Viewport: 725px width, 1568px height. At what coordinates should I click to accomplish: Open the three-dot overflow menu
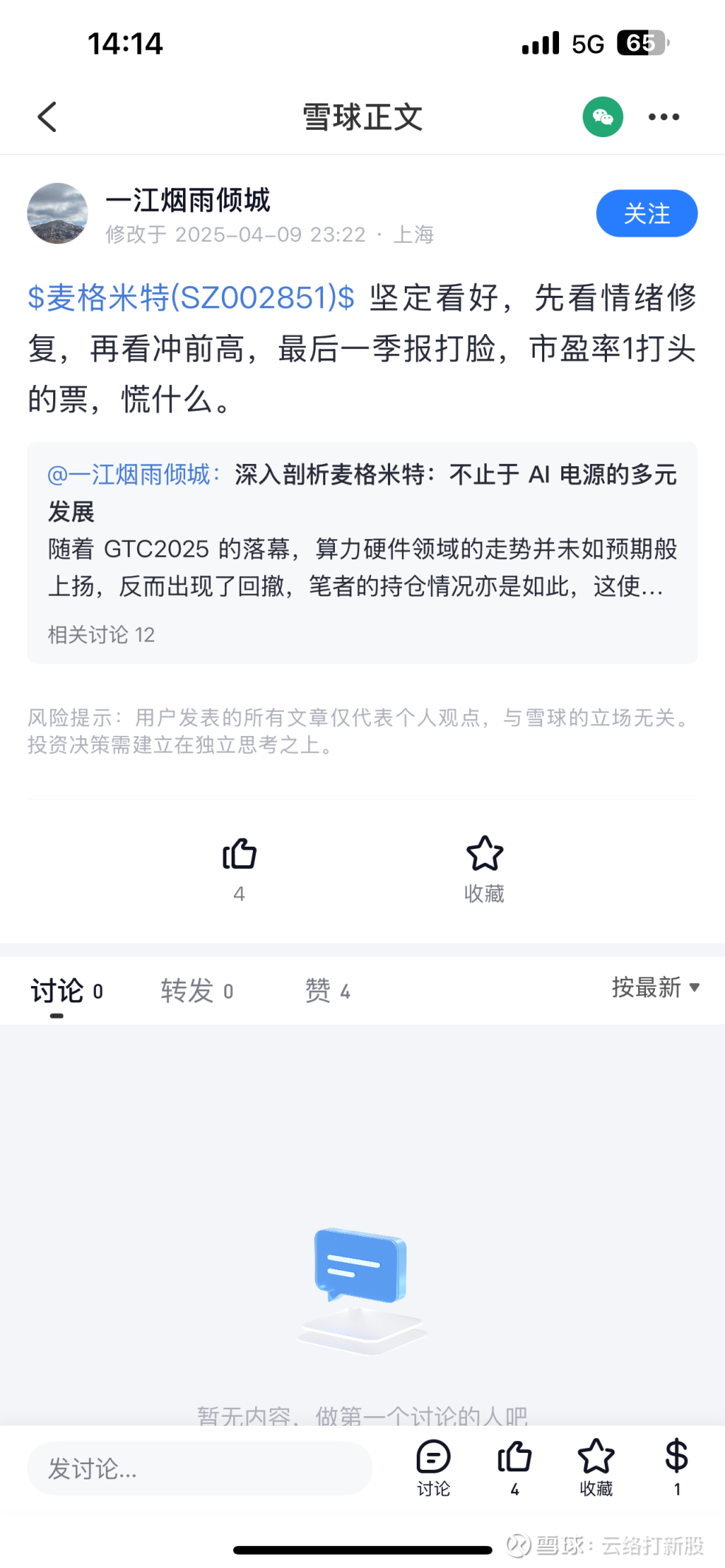(664, 117)
